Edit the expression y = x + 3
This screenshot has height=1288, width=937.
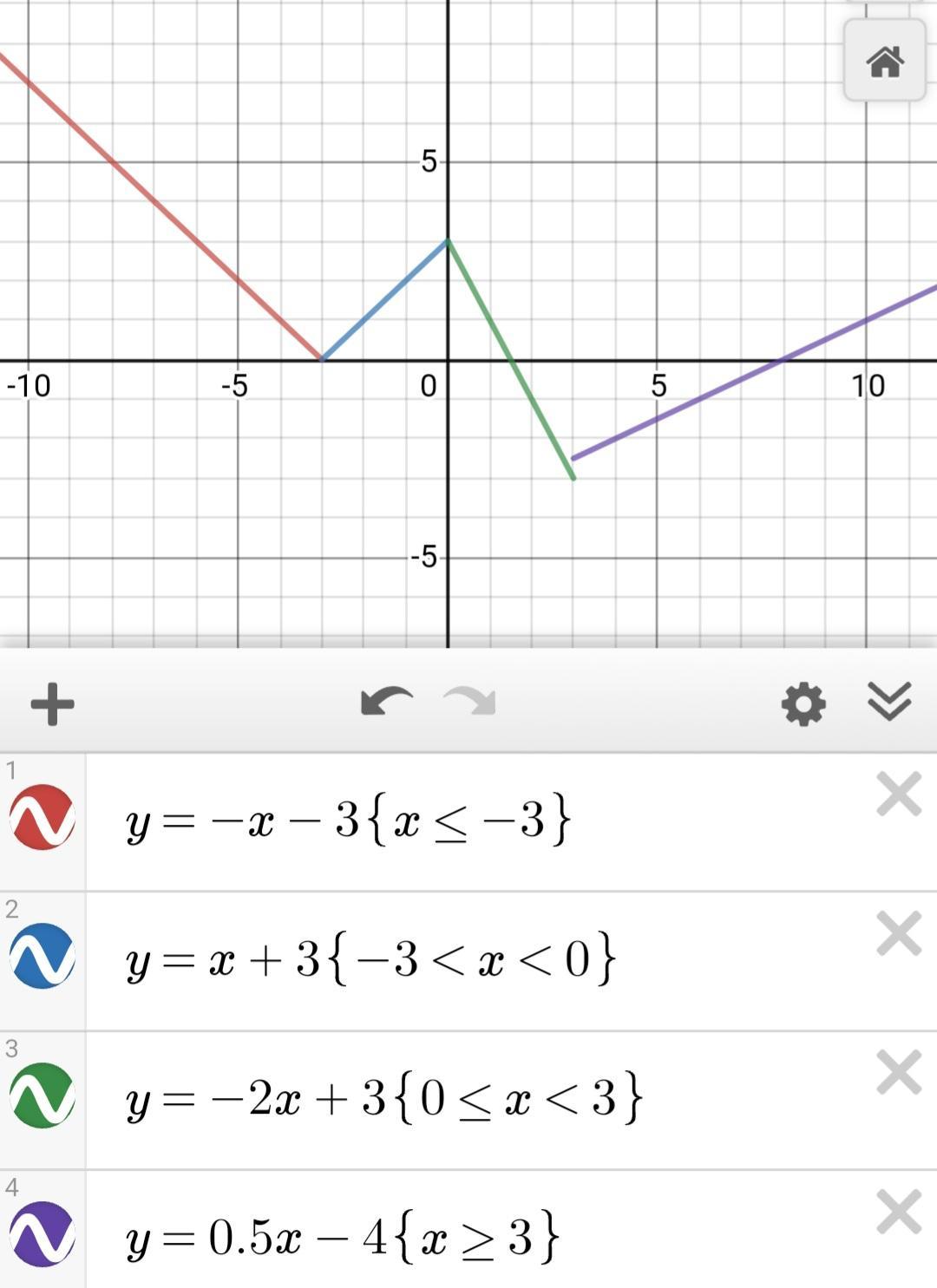[x=370, y=960]
